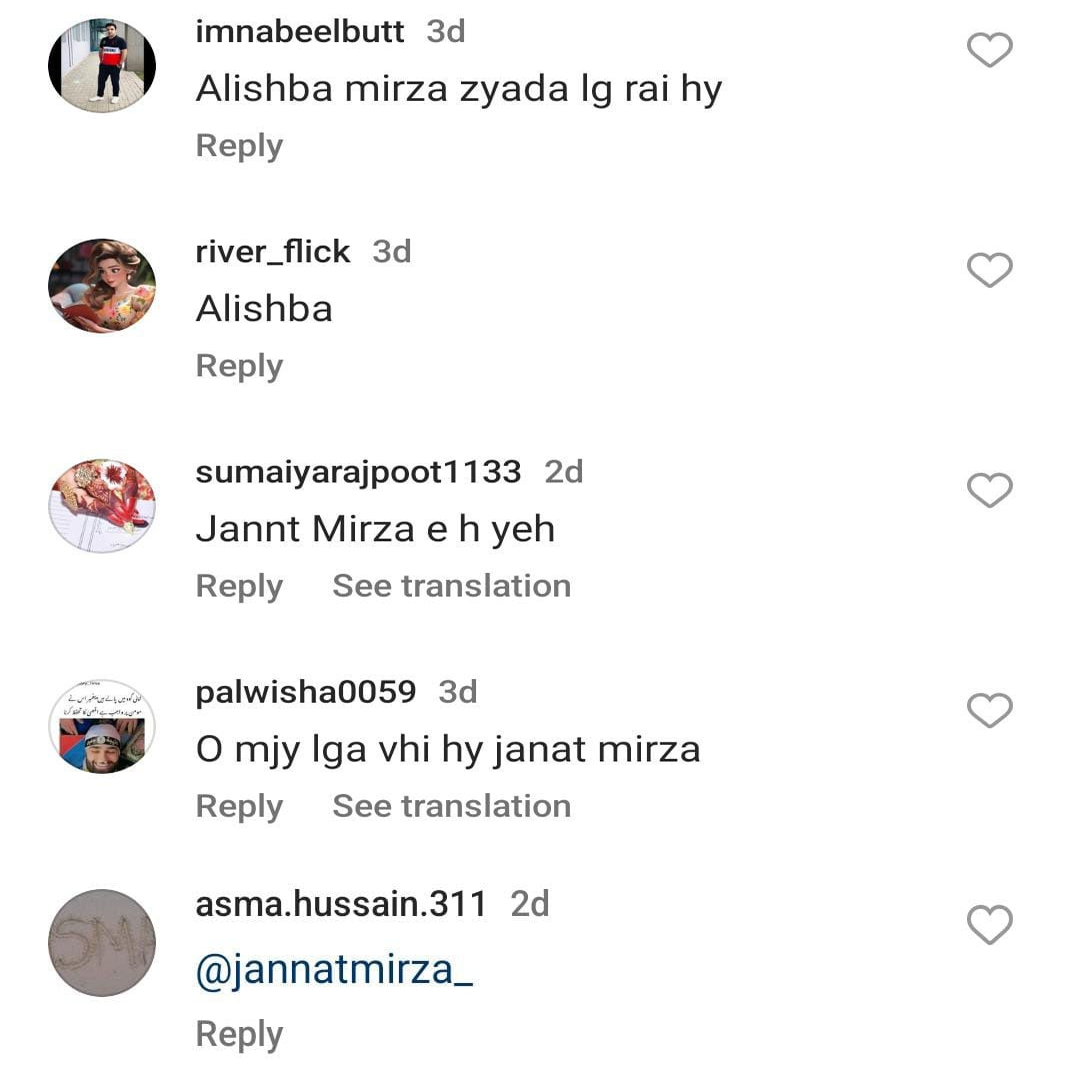Screen dimensions: 1080x1080
Task: Reply to imnabeelbutt's comment
Action: pyautogui.click(x=239, y=146)
